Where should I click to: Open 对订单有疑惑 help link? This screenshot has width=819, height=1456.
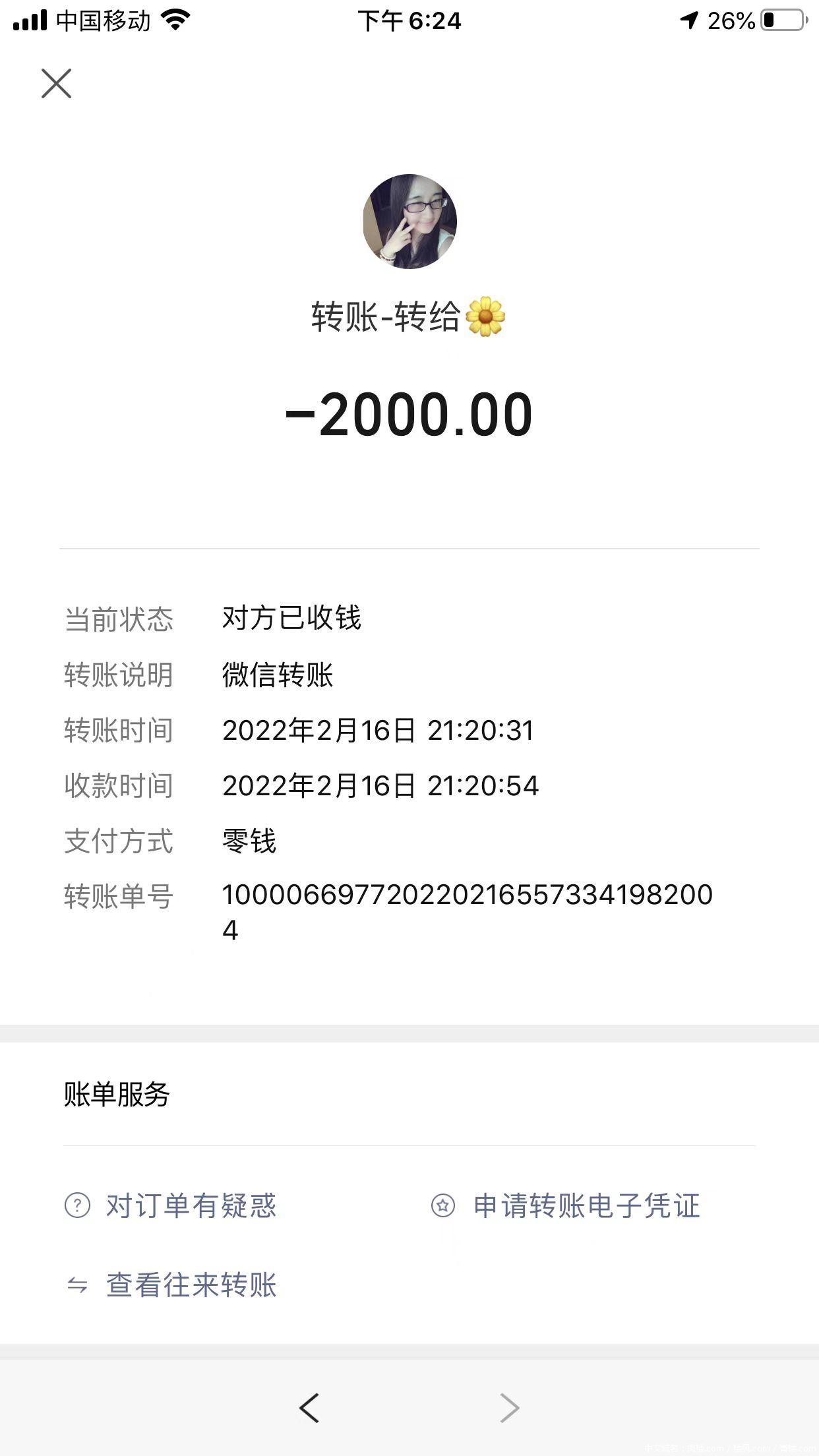pyautogui.click(x=191, y=1206)
